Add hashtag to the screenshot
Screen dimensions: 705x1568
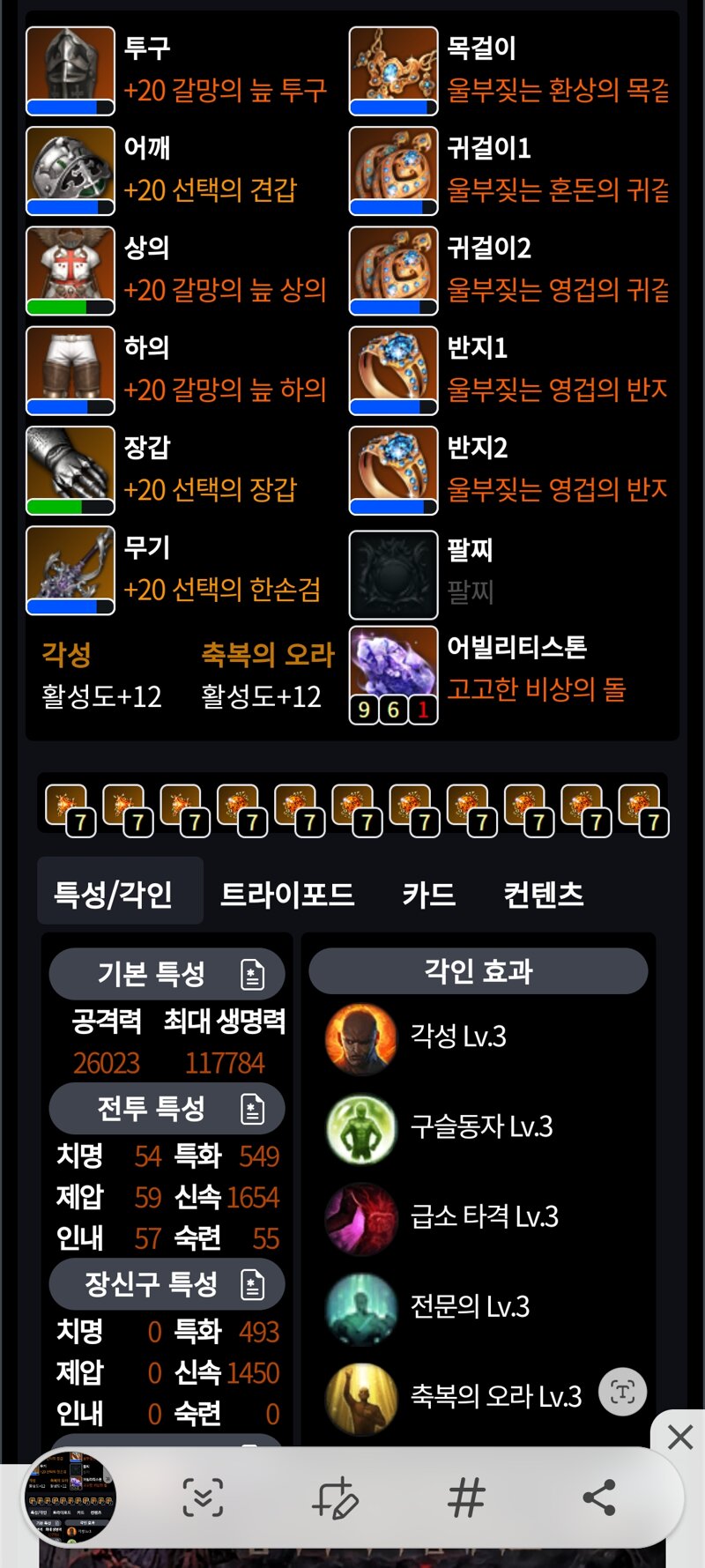[x=466, y=1497]
